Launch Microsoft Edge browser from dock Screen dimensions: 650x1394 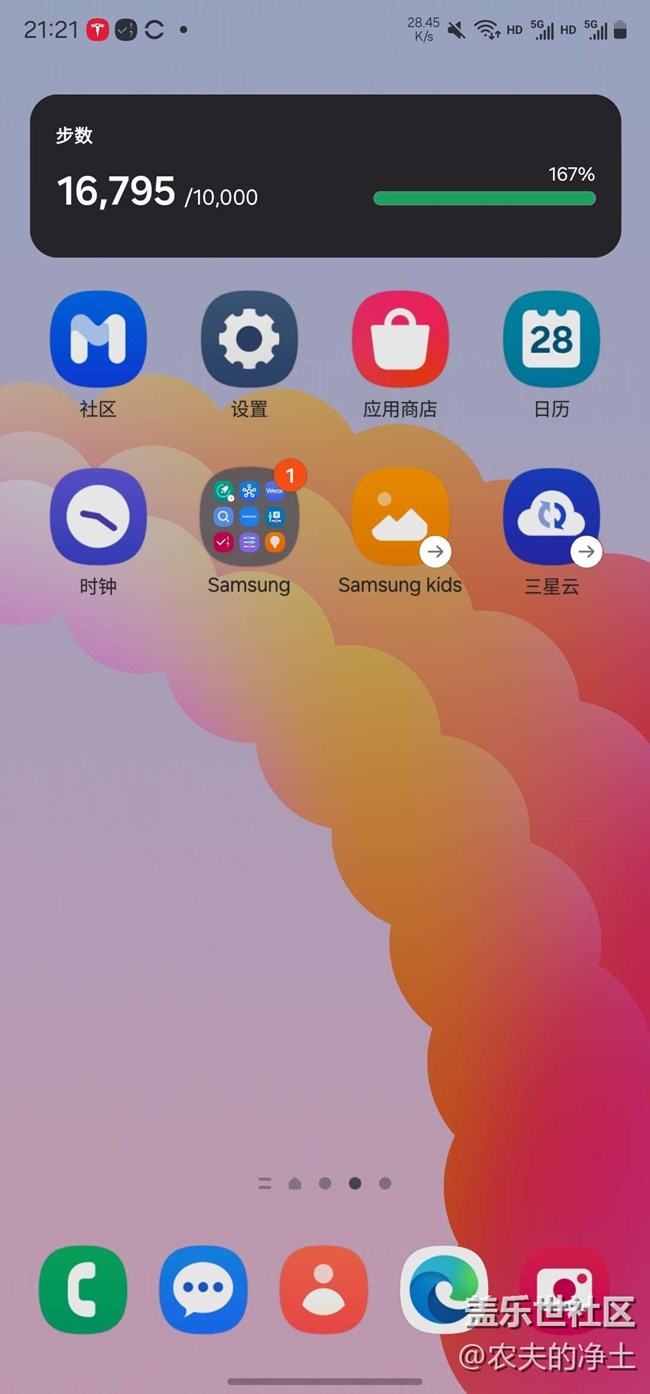444,1290
